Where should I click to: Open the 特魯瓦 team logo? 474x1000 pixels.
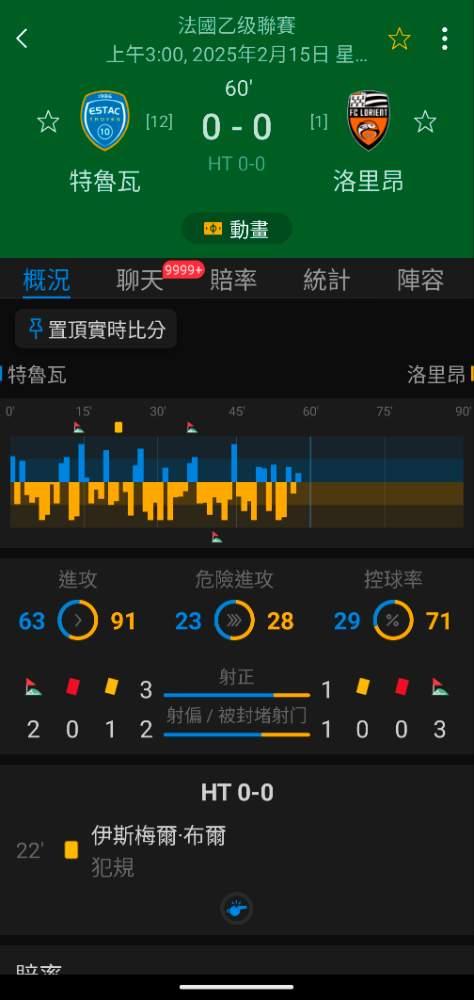point(105,120)
